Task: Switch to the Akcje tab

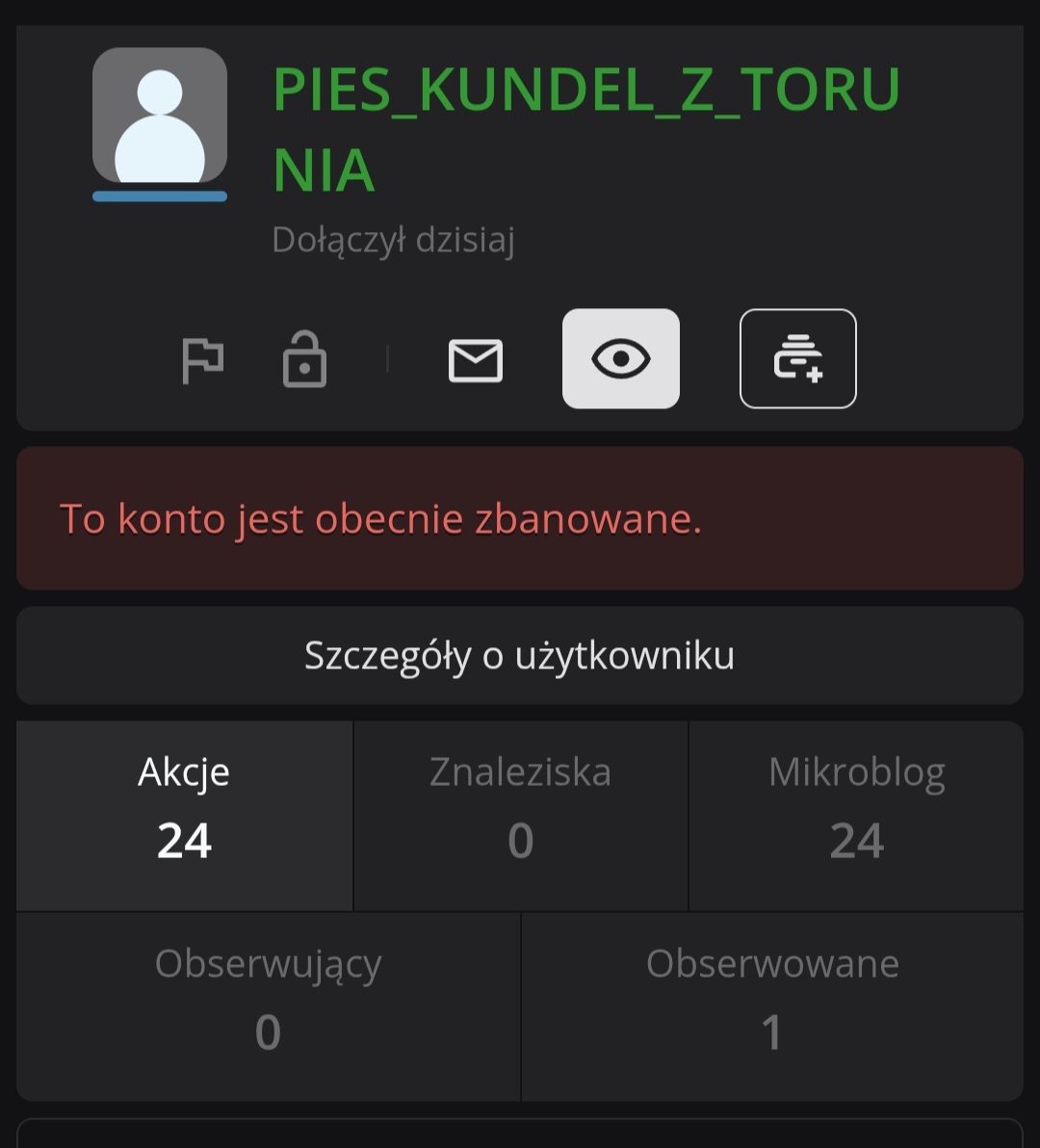Action: pos(184,815)
